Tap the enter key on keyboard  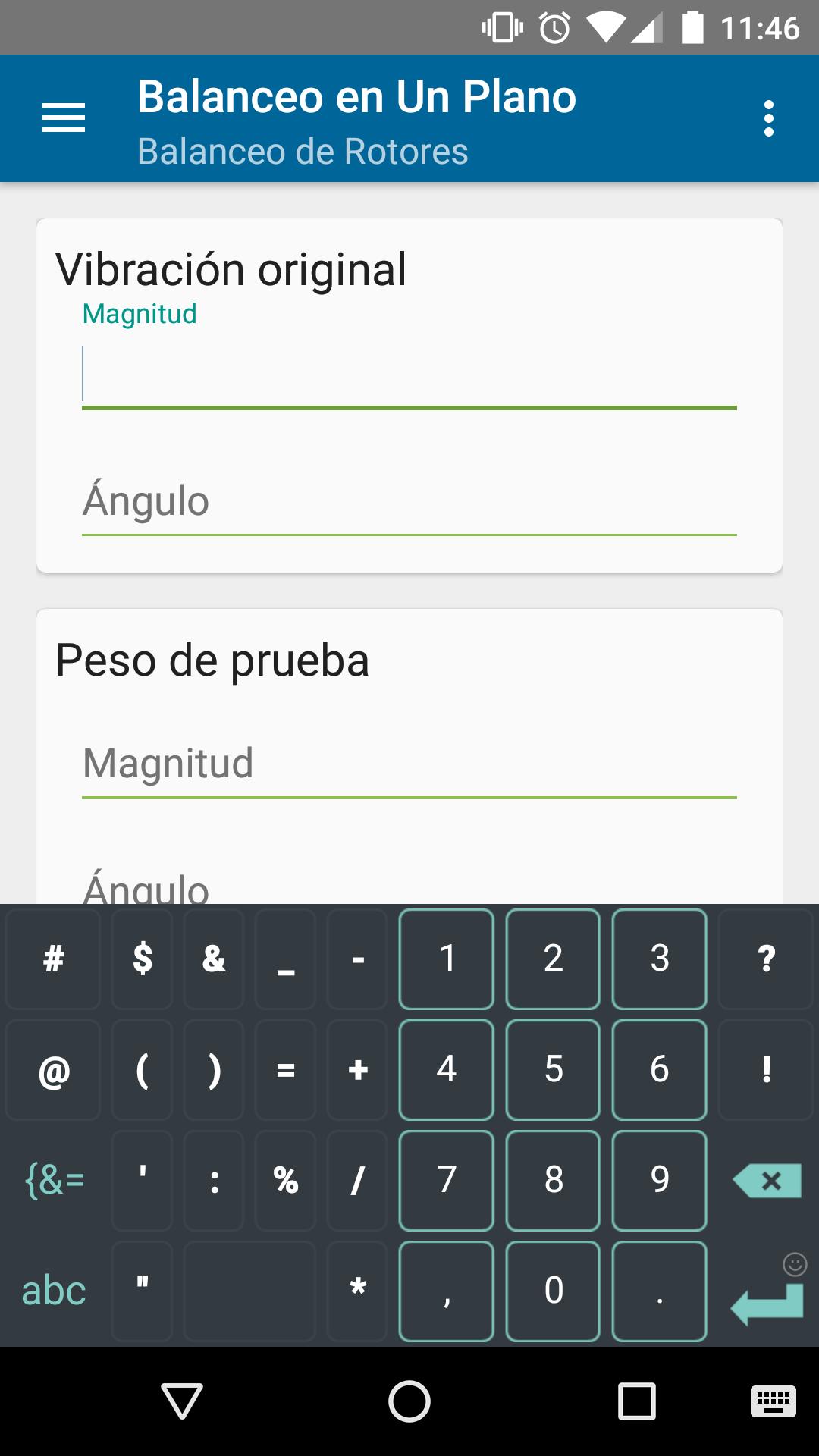(767, 1303)
